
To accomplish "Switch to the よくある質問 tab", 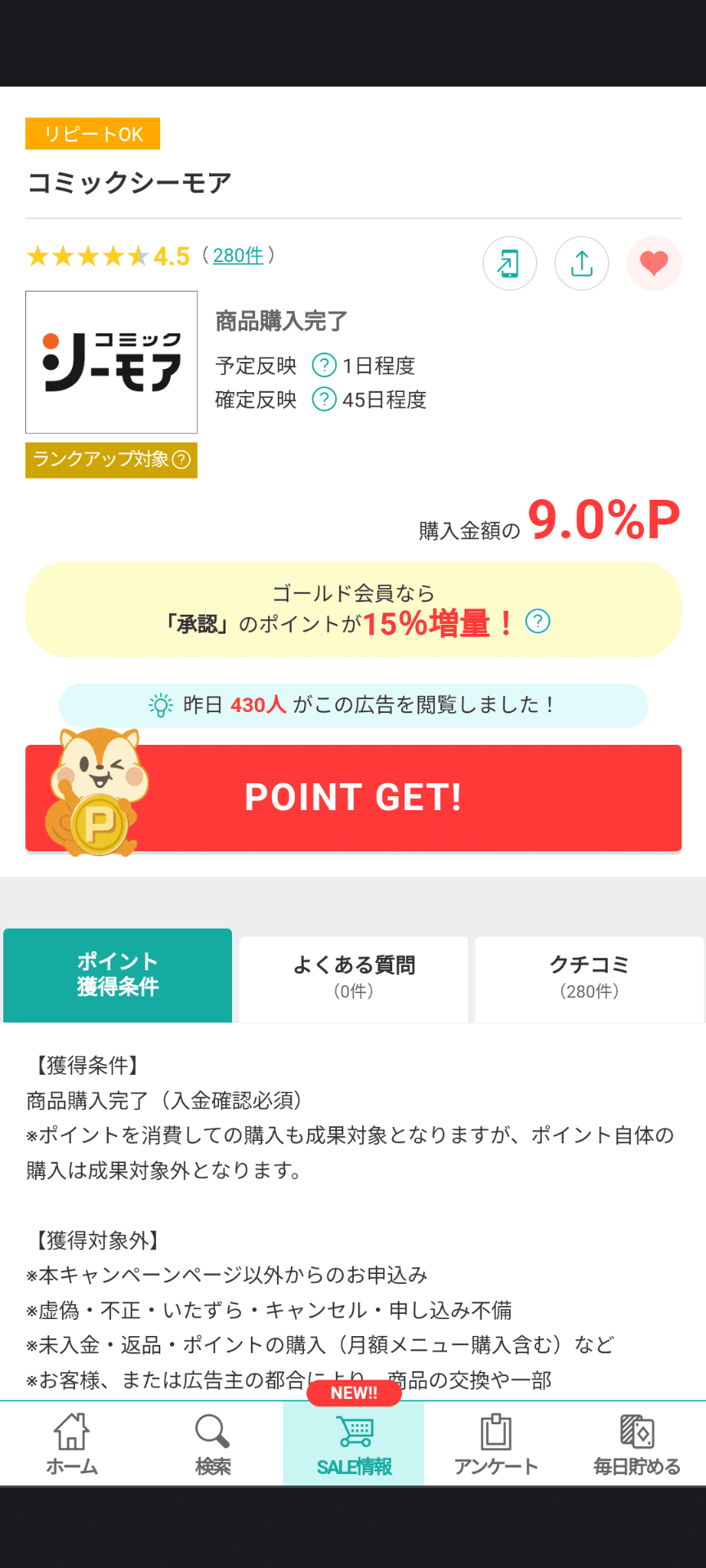I will pos(352,977).
